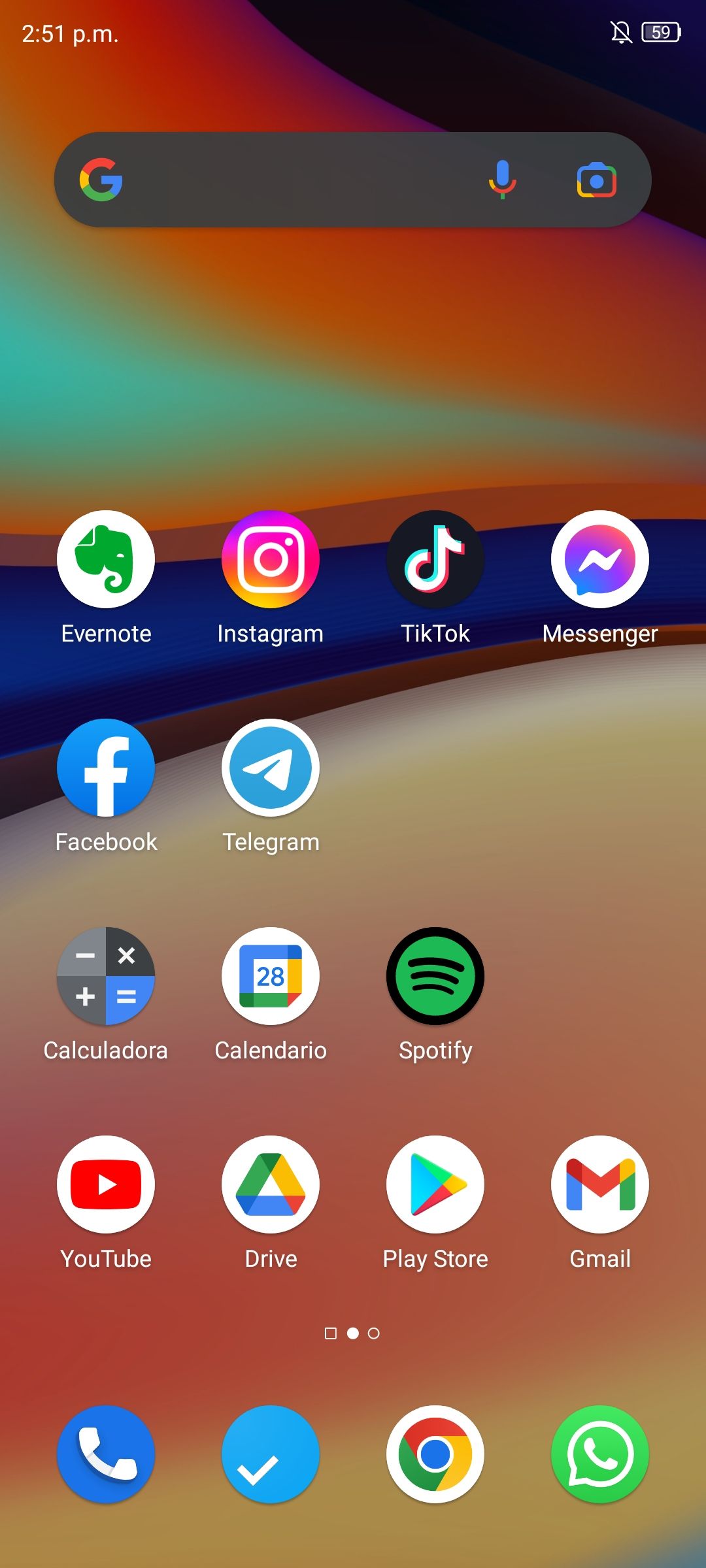The height and width of the screenshot is (1568, 706).
Task: Open the Phone dialer in the dock
Action: (x=106, y=1454)
